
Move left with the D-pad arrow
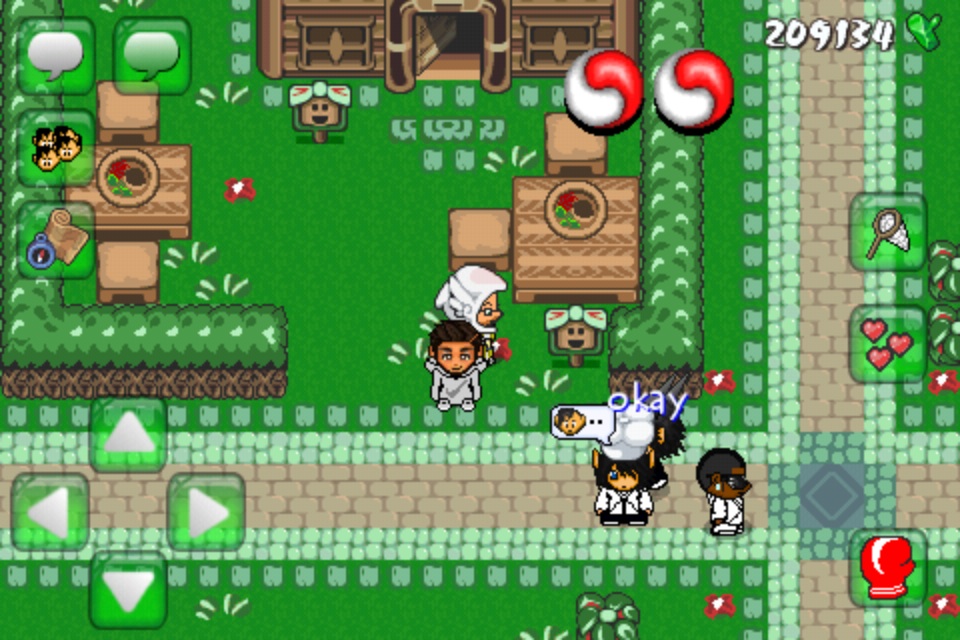(50, 512)
